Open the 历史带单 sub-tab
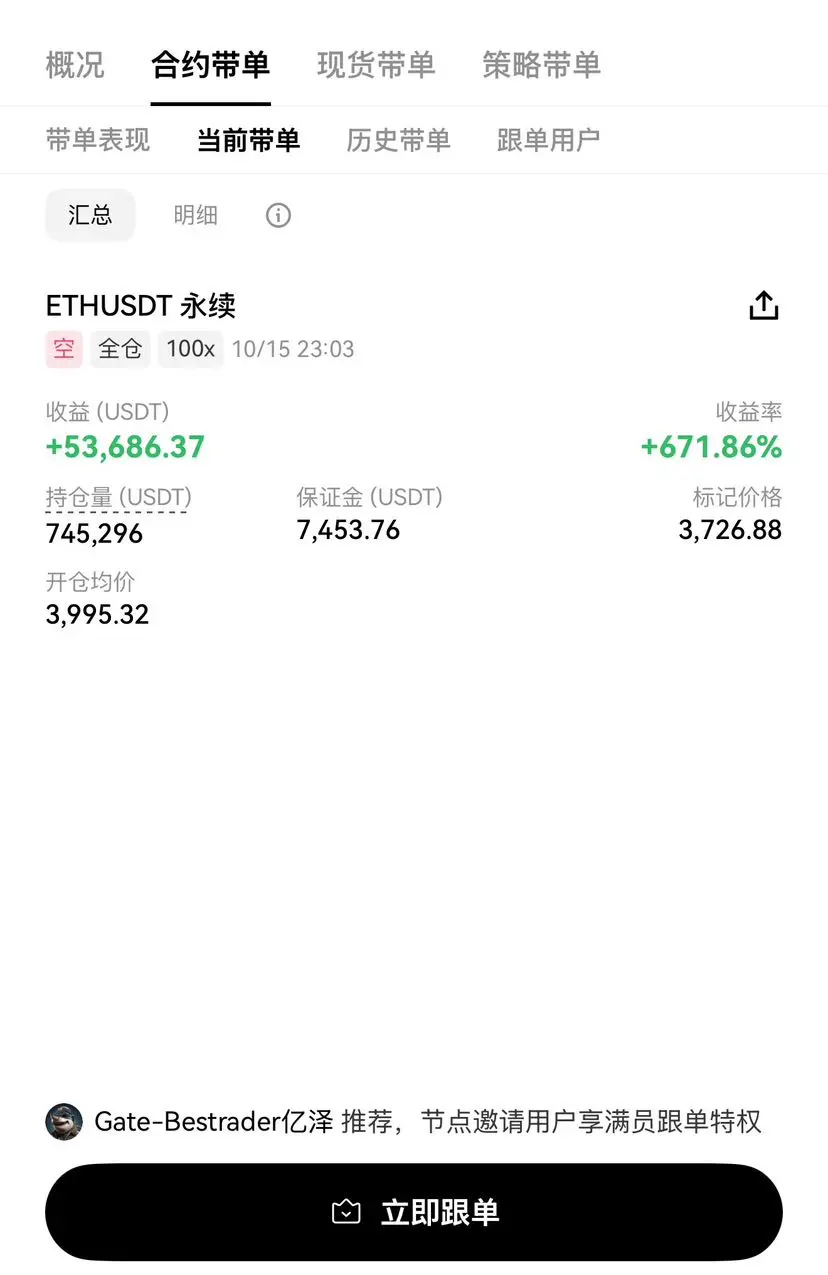The height and width of the screenshot is (1275, 828). point(398,140)
